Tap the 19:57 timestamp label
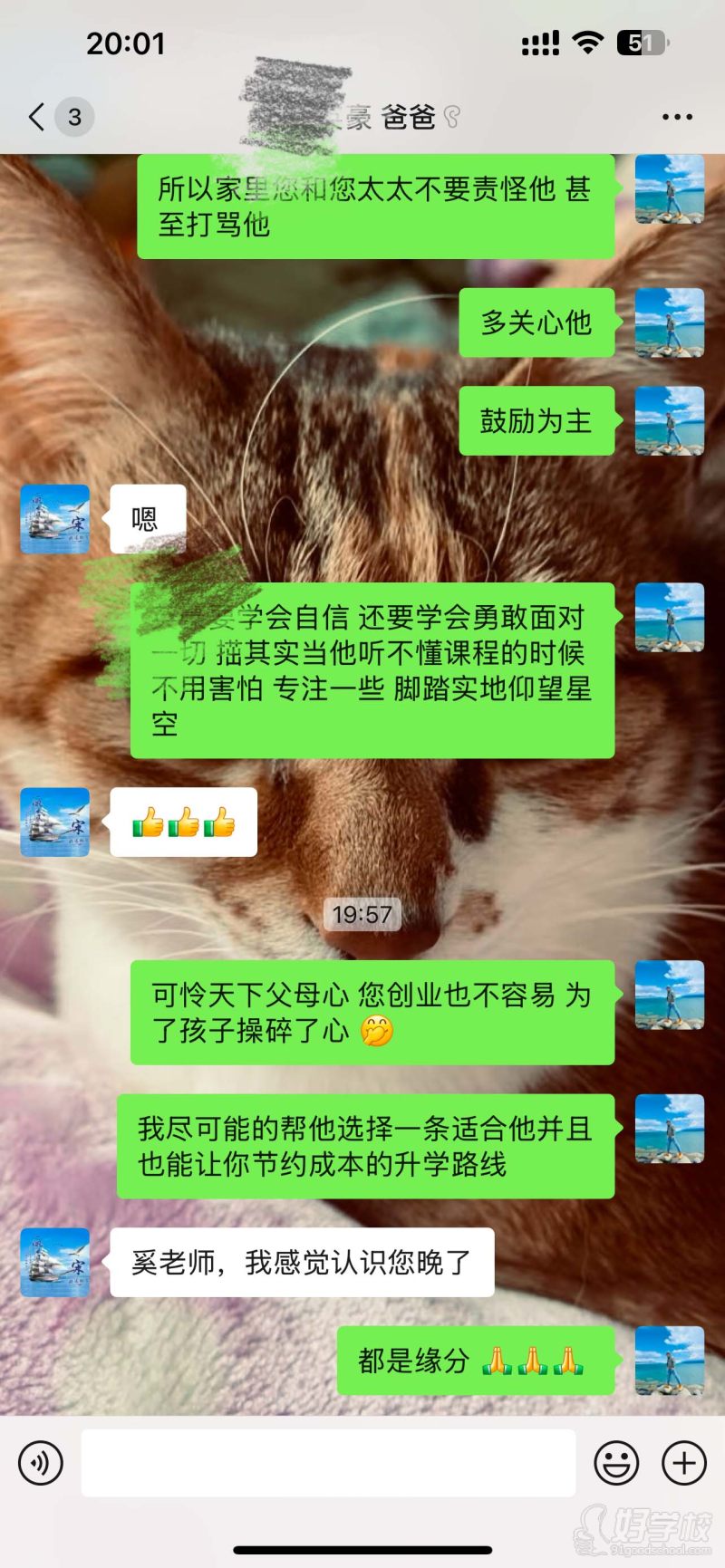 [x=362, y=915]
